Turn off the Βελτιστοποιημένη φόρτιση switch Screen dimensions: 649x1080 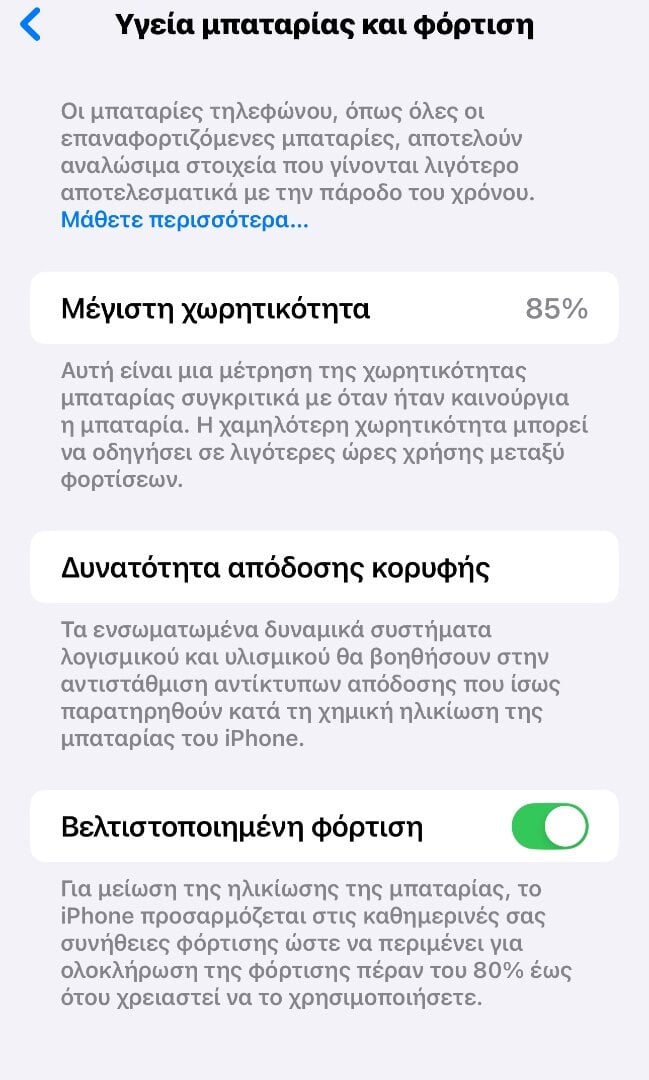click(550, 826)
